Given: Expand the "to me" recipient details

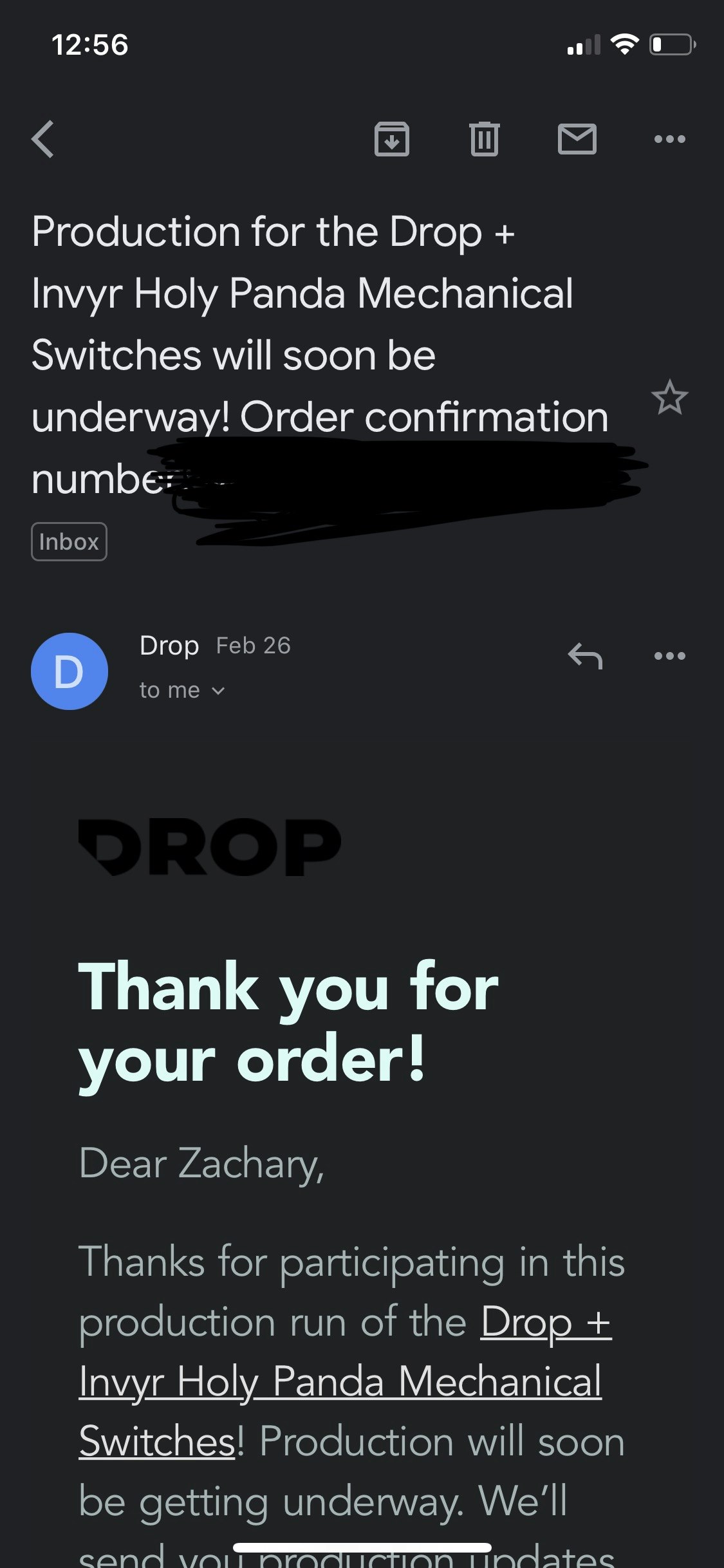Looking at the screenshot, I should (x=181, y=691).
